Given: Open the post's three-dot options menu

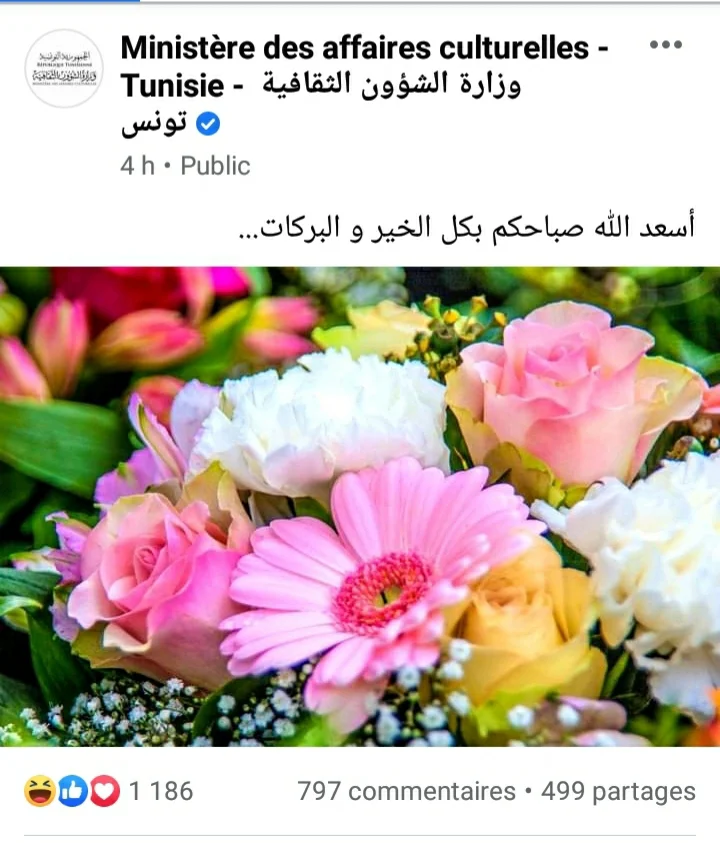Looking at the screenshot, I should 666,45.
